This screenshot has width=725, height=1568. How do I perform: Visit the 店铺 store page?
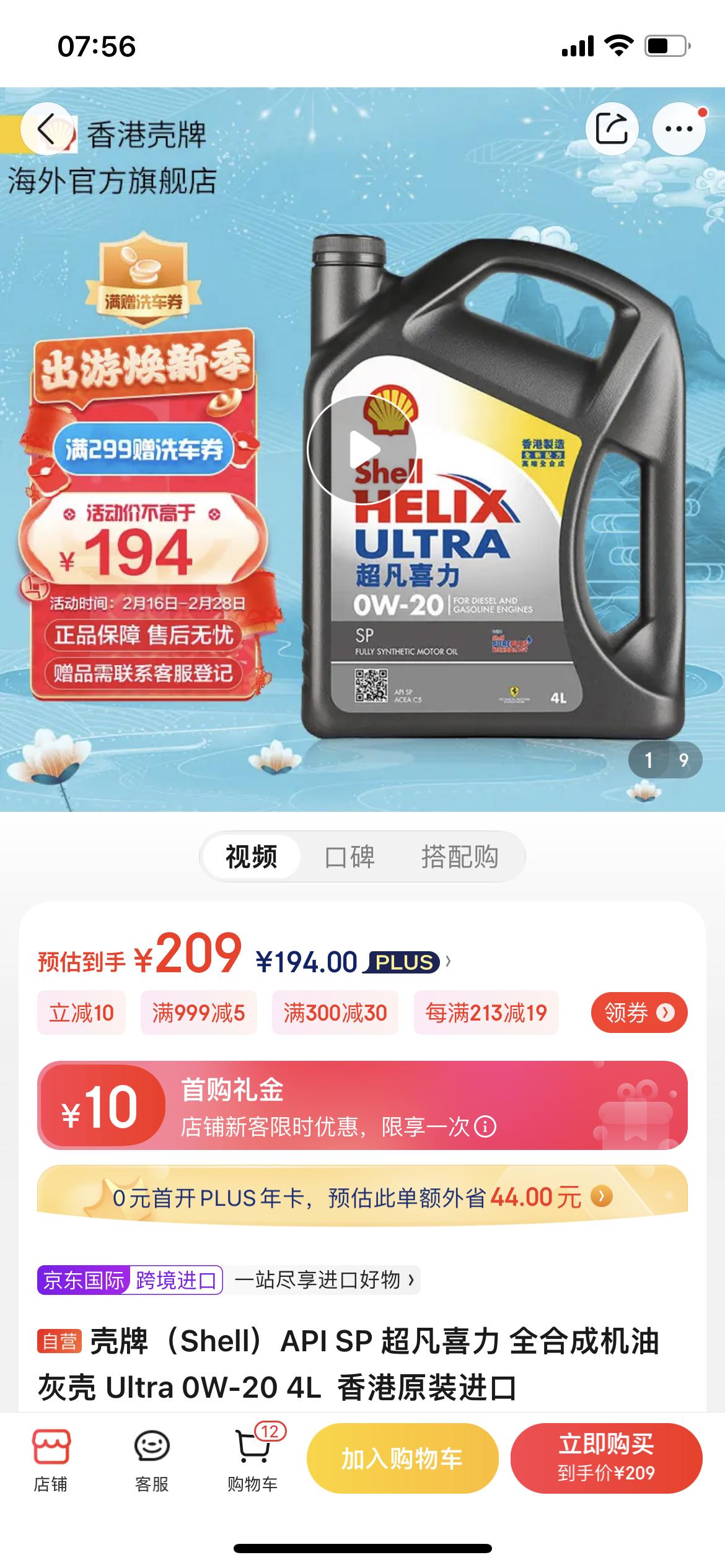pyautogui.click(x=51, y=1460)
